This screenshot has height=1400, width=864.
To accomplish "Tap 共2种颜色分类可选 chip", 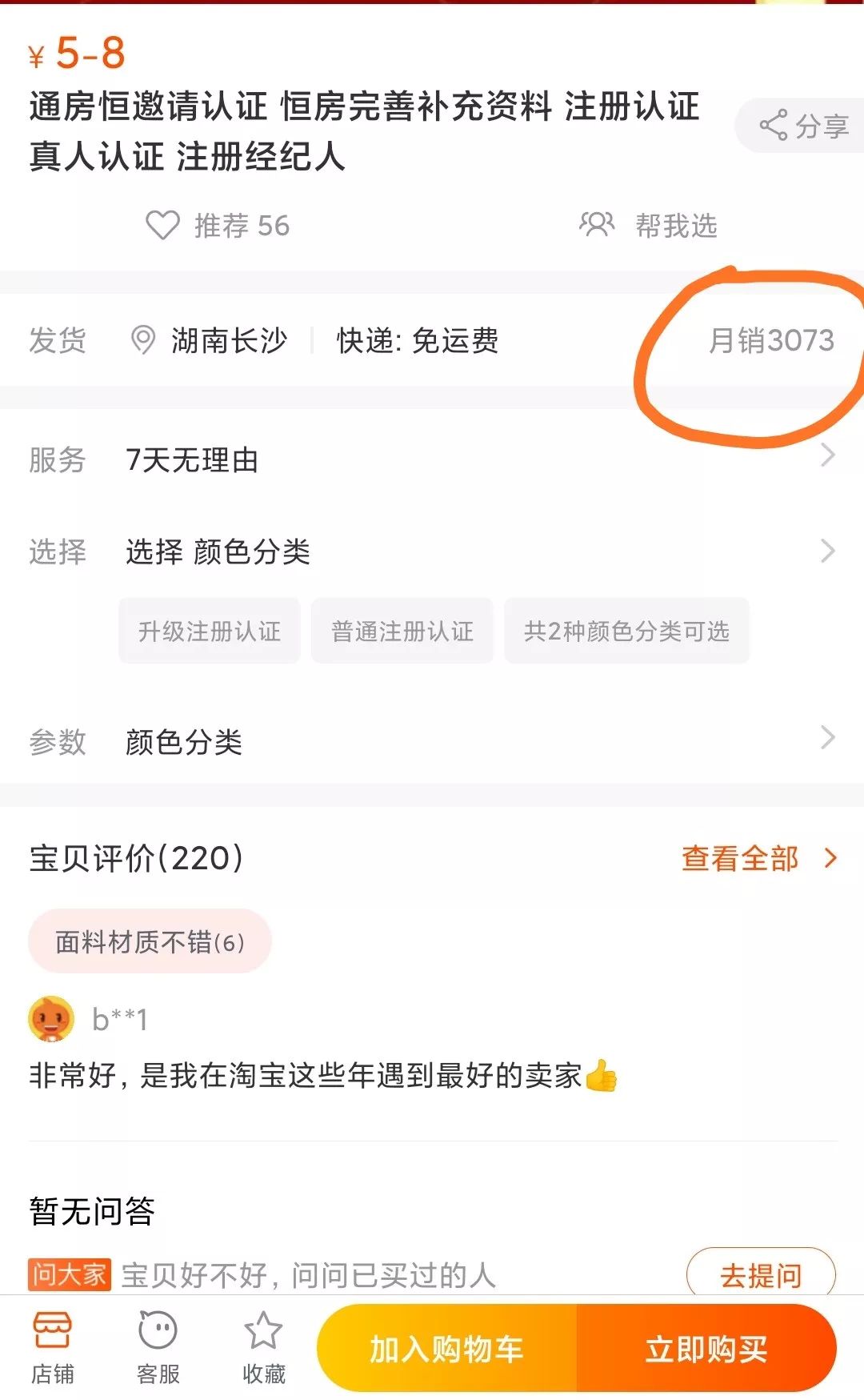I will click(626, 632).
